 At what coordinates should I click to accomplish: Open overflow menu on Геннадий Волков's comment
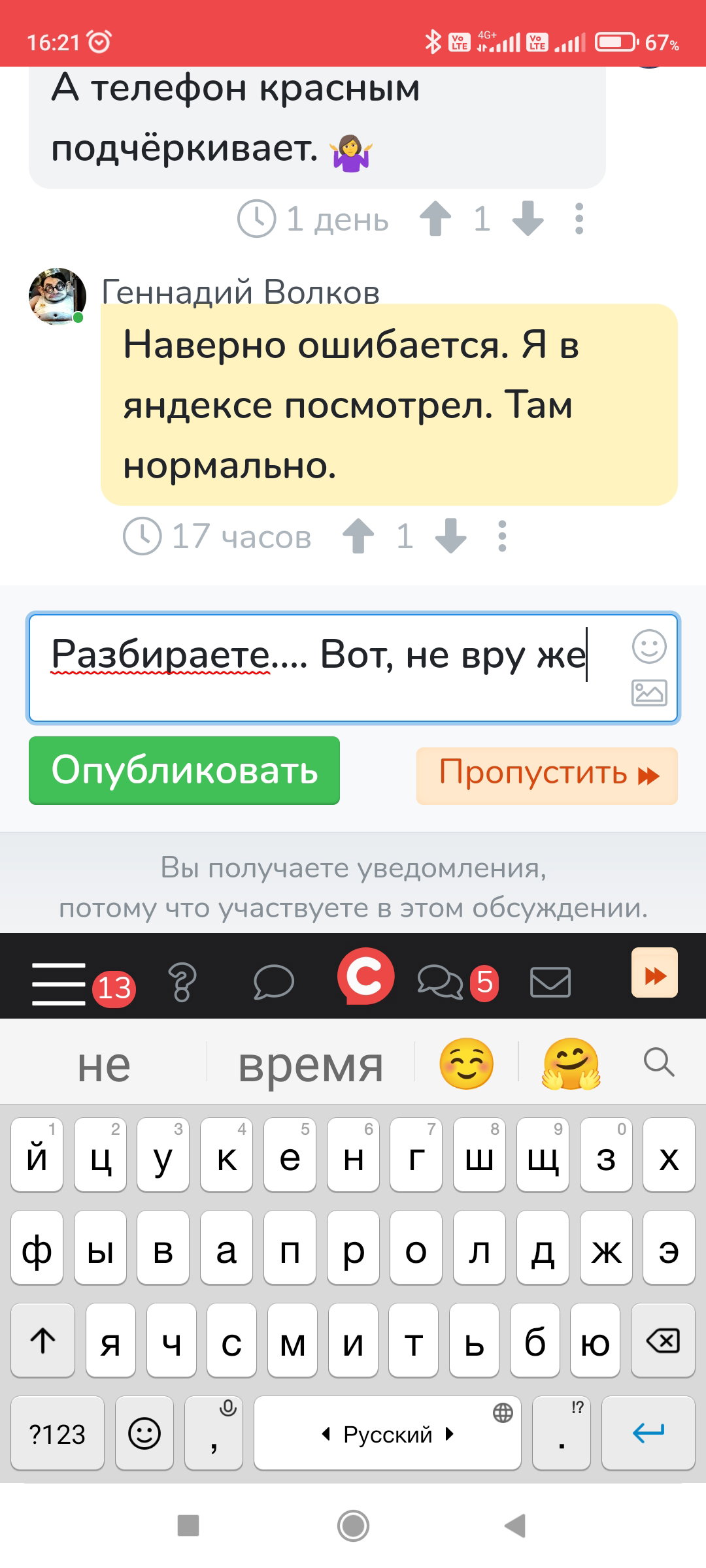point(502,536)
